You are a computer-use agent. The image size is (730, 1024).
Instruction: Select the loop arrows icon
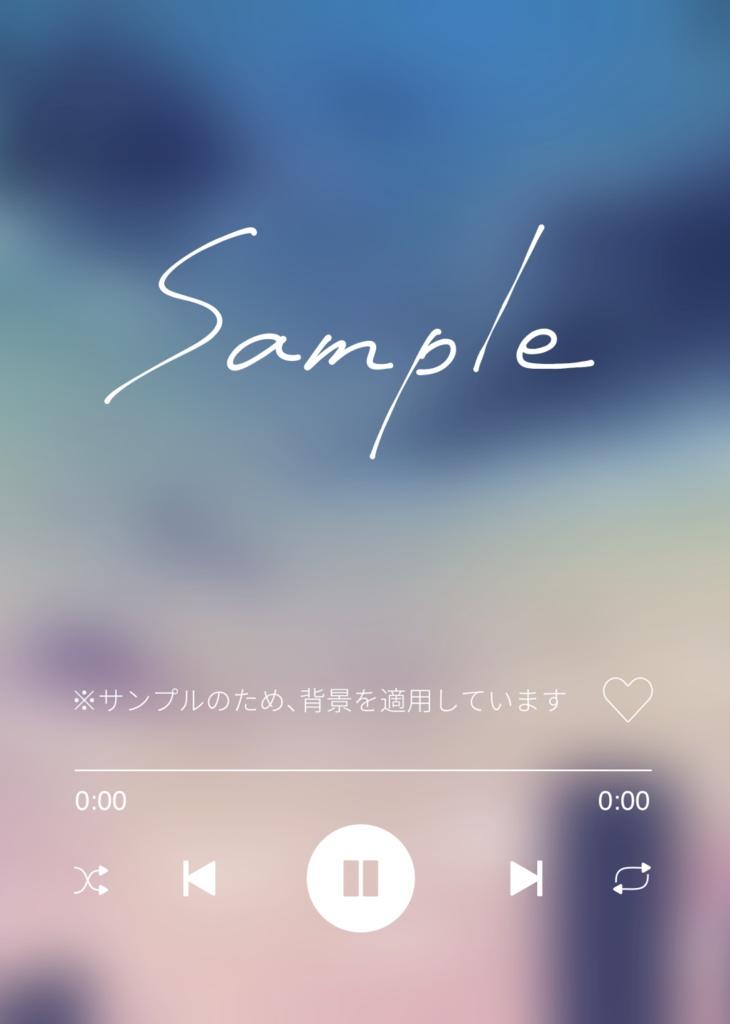pyautogui.click(x=630, y=877)
